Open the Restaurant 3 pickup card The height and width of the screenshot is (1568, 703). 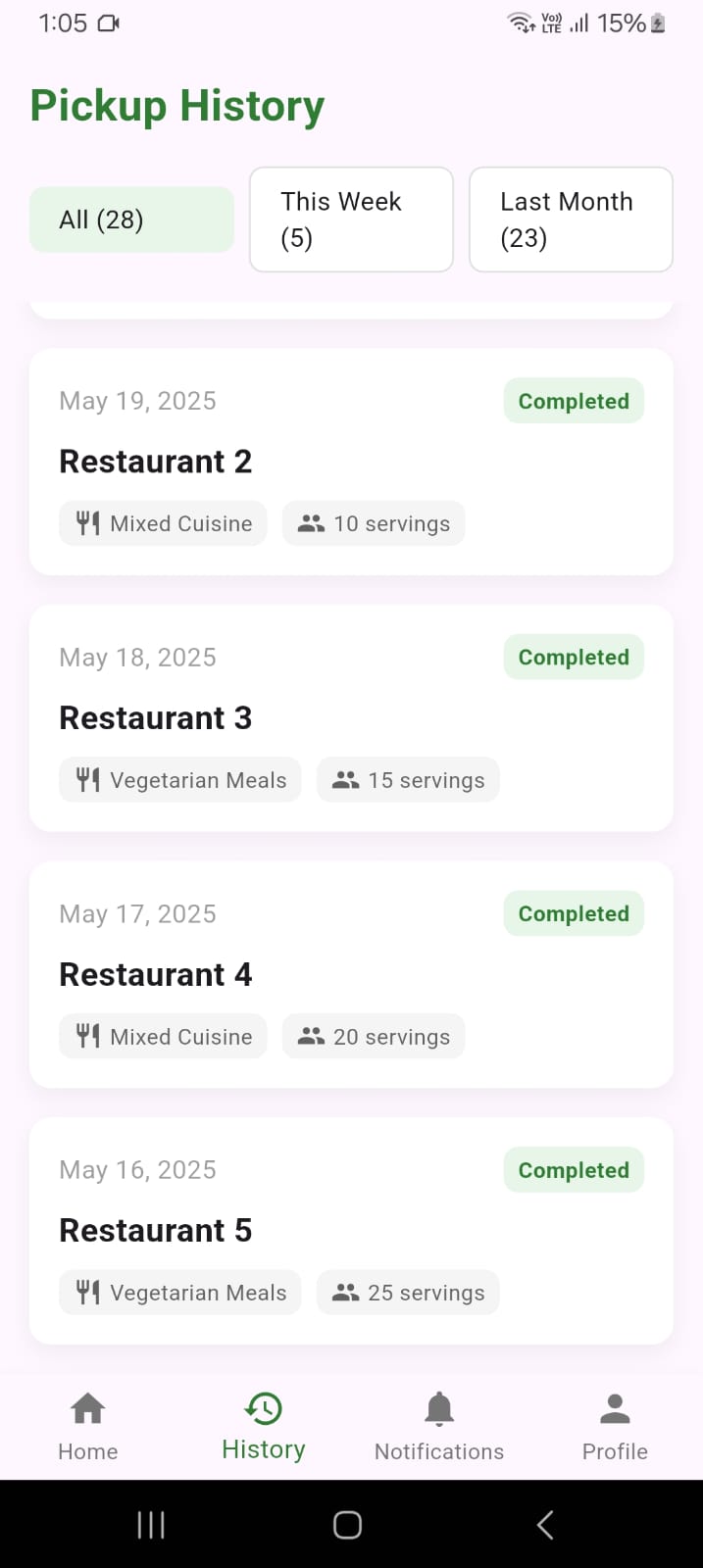coord(351,718)
